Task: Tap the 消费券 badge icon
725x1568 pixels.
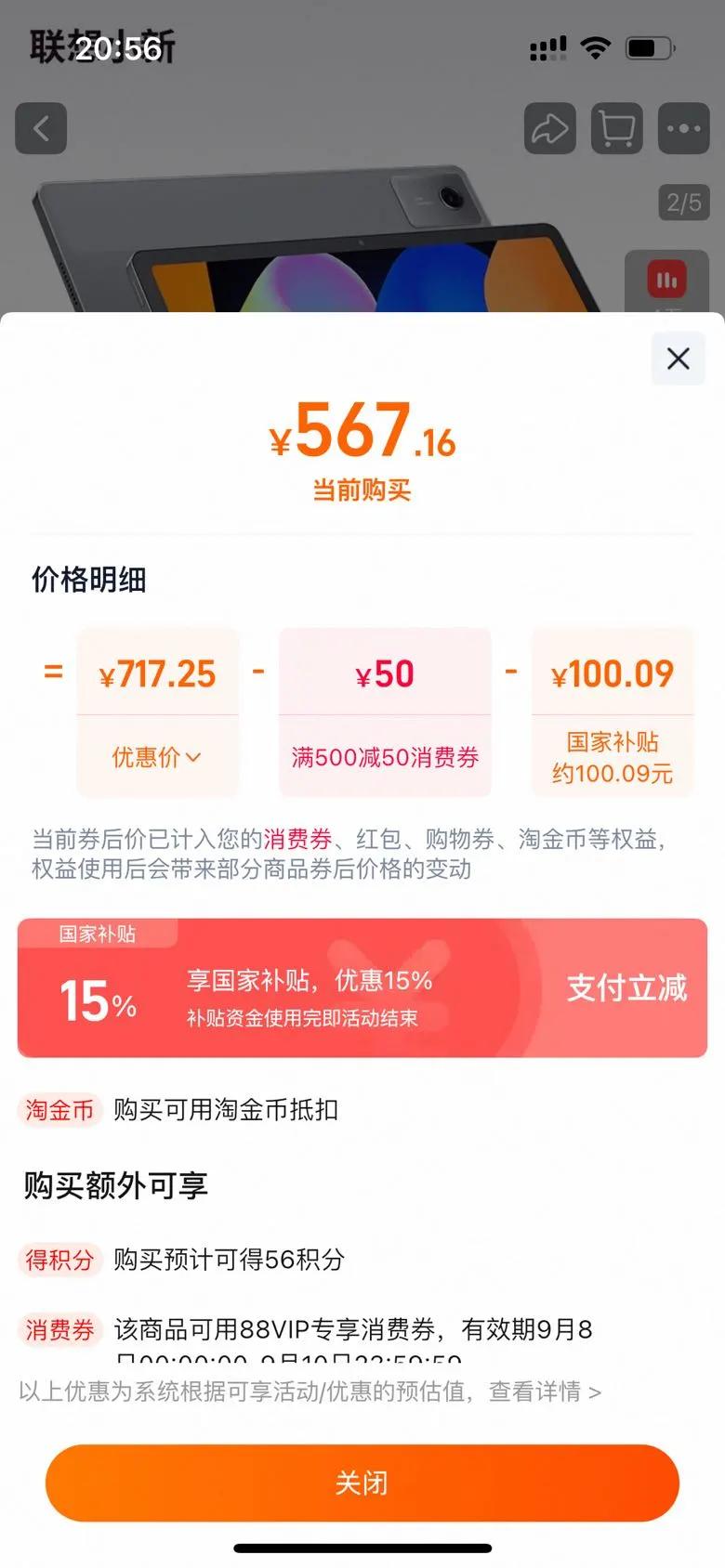Action: coord(60,1330)
